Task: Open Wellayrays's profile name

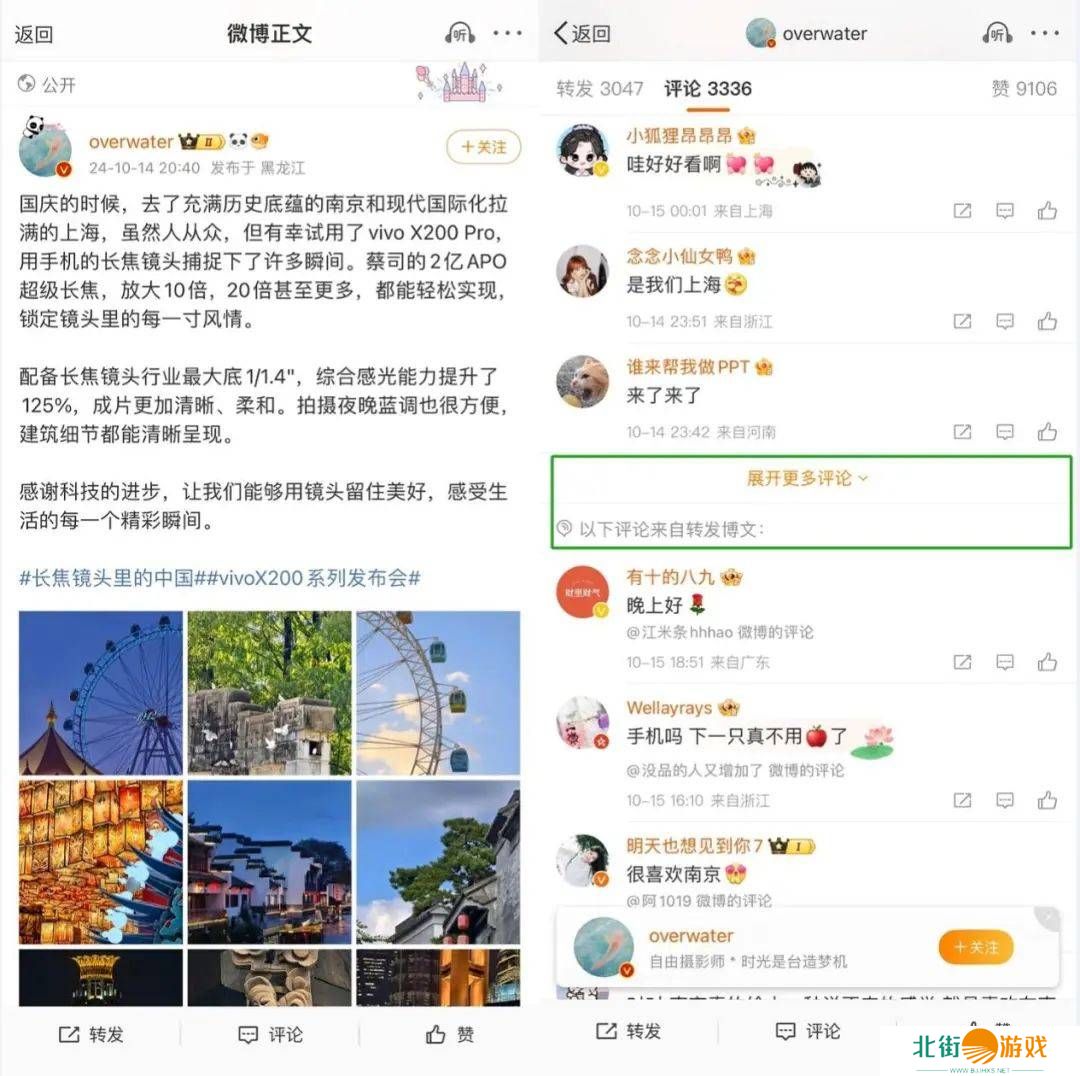Action: click(669, 708)
